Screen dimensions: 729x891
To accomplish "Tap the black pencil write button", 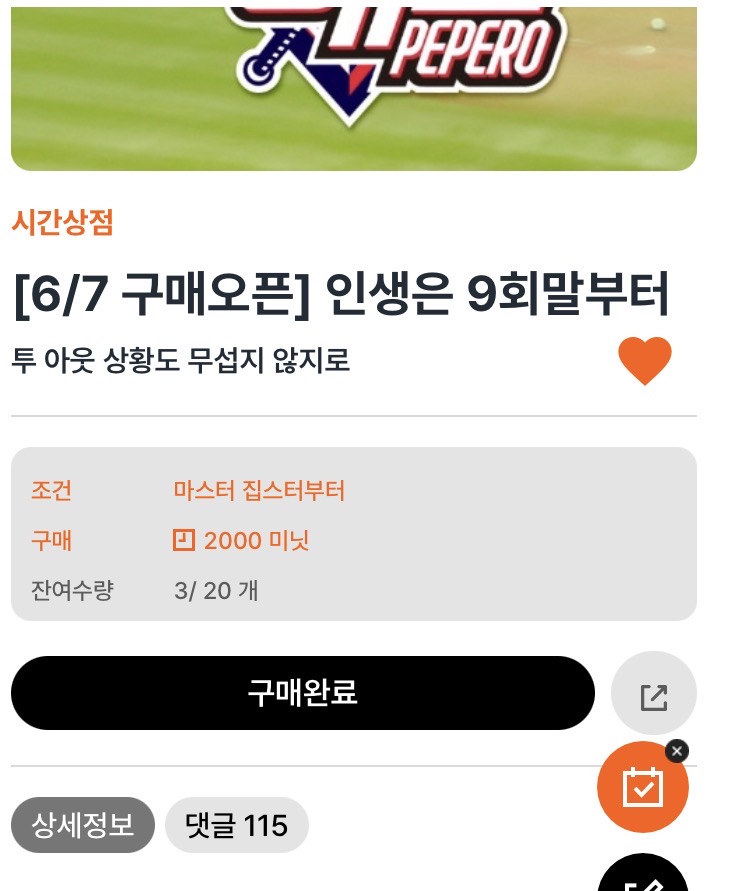I will coord(643,875).
